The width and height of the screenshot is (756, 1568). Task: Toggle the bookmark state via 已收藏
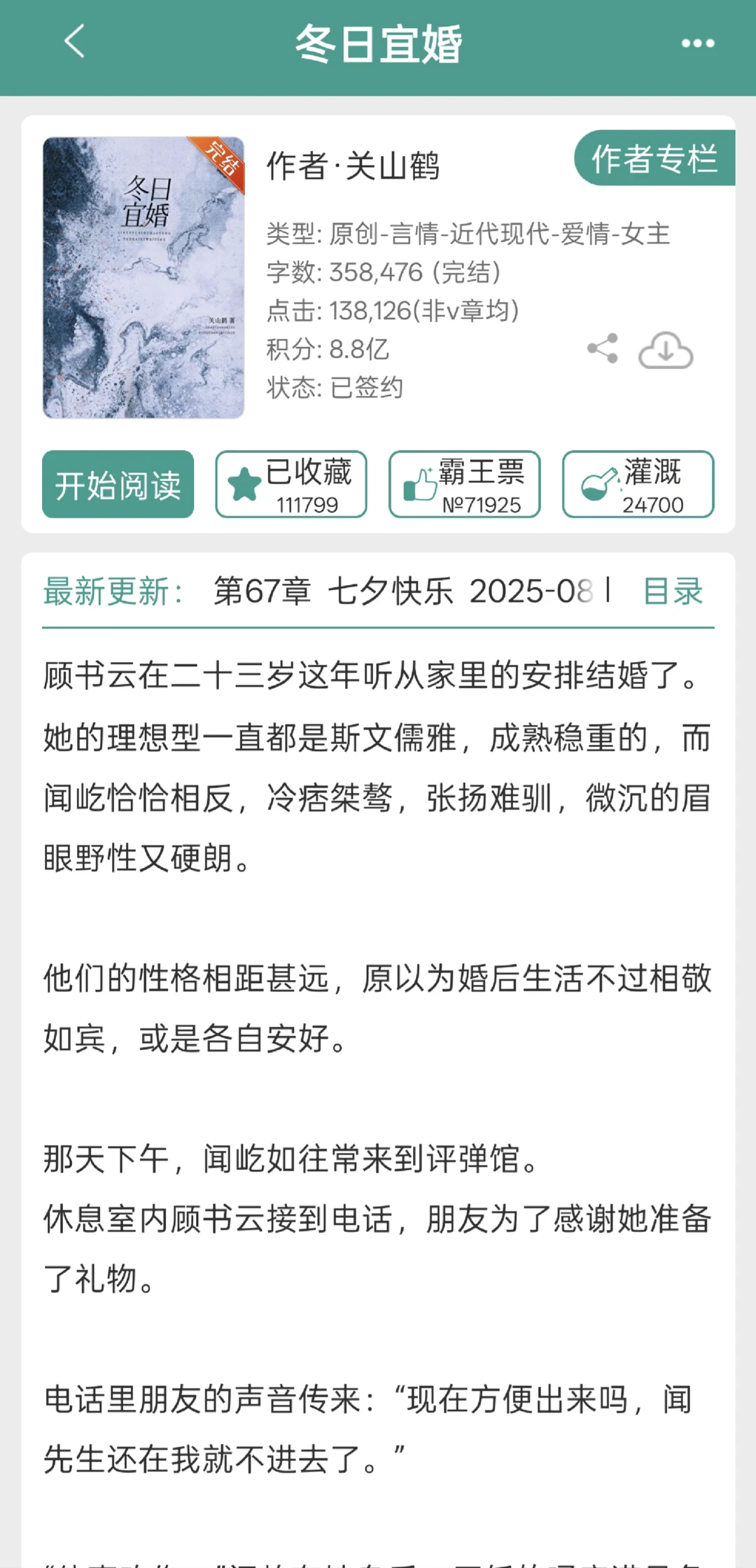291,484
